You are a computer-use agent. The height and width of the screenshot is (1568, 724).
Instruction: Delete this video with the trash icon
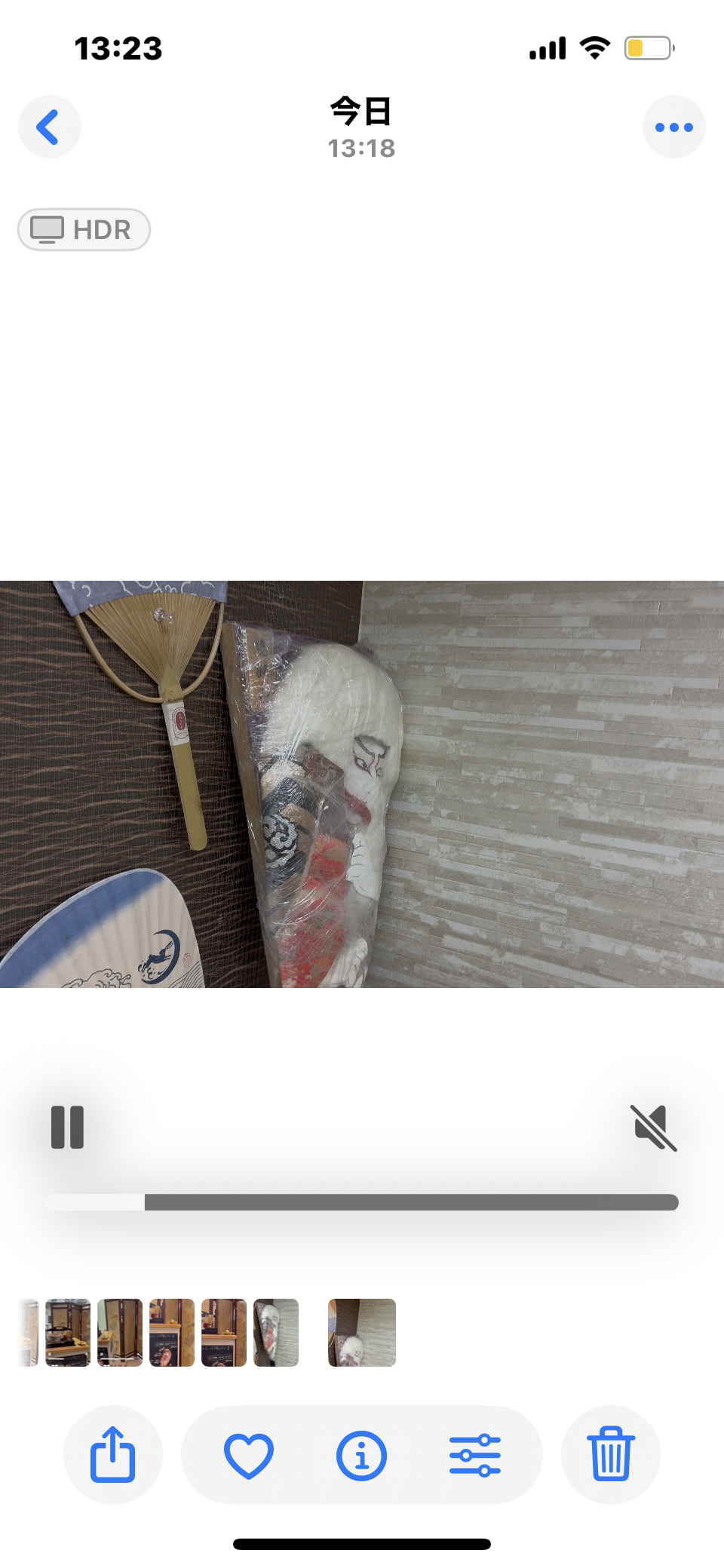click(610, 1454)
